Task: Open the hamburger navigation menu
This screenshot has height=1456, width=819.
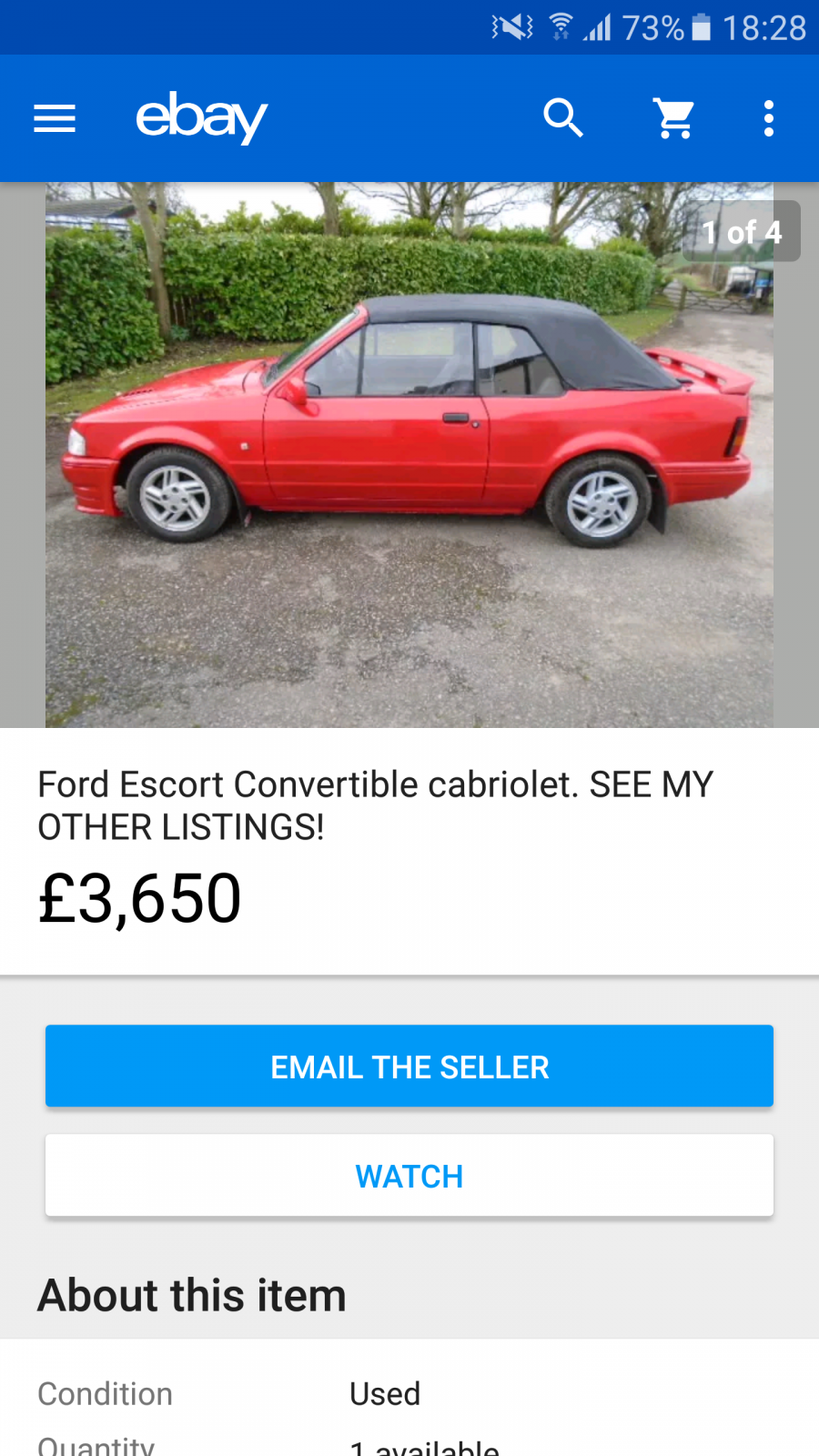Action: (x=55, y=118)
